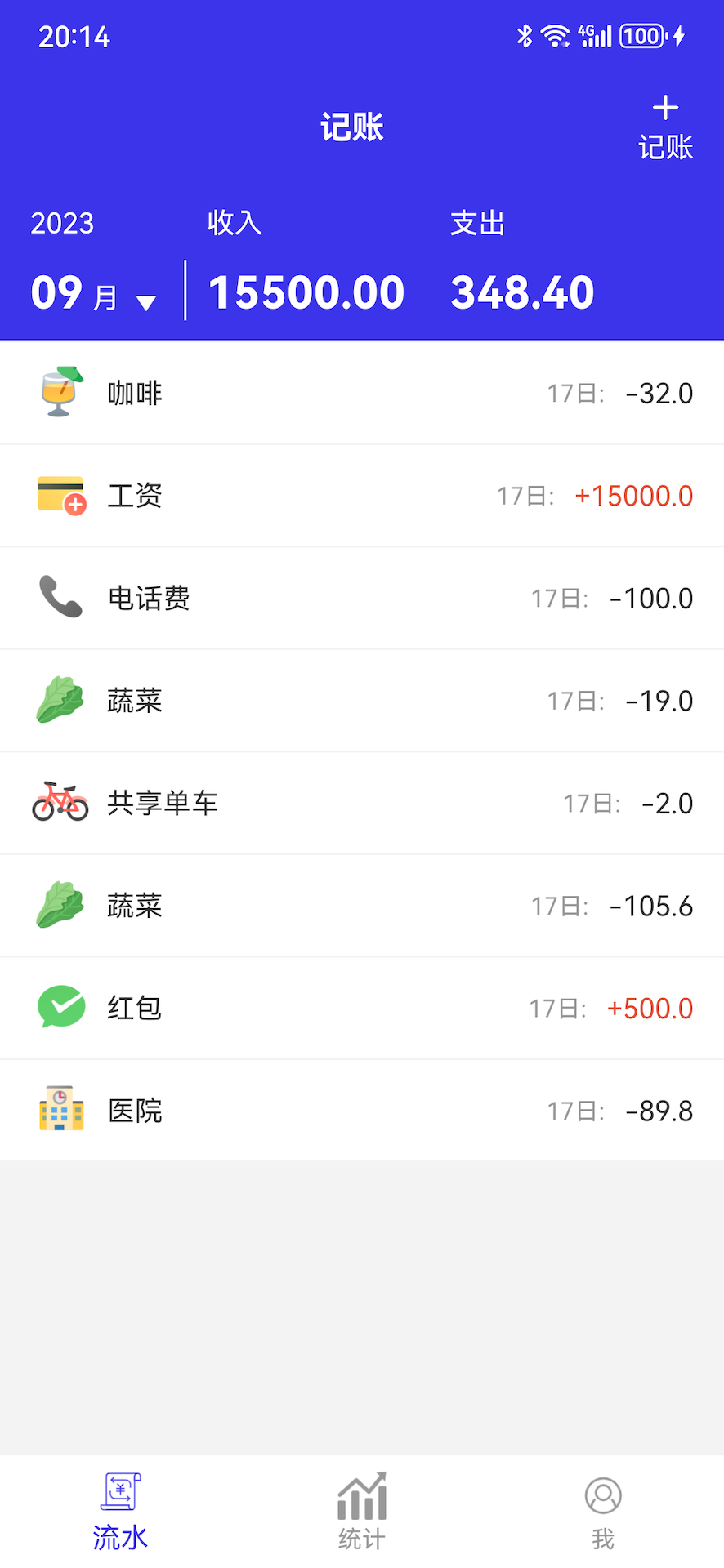
Task: Open the 红包 +500.0 record
Action: [362, 1009]
